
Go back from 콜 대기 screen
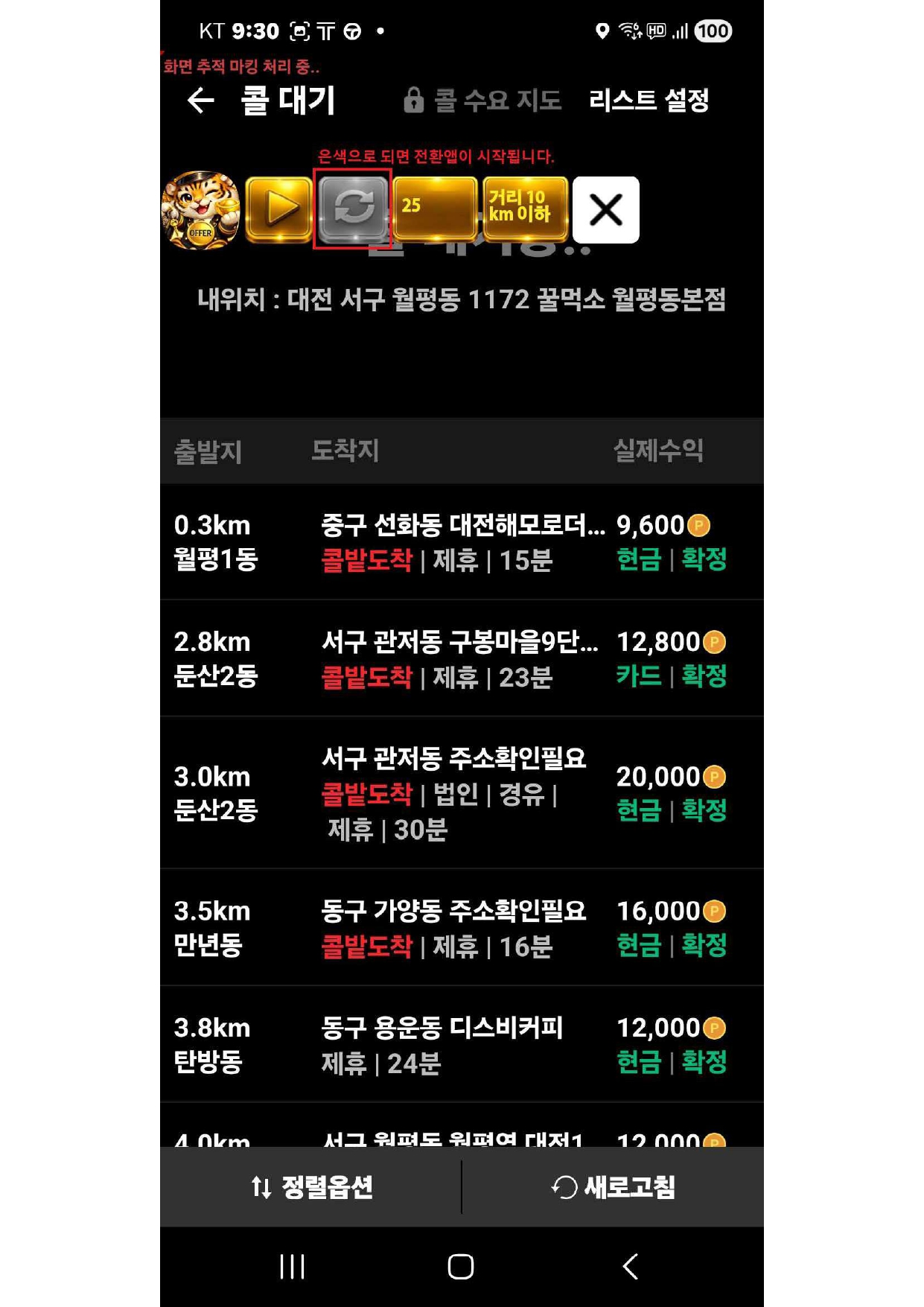pos(200,100)
